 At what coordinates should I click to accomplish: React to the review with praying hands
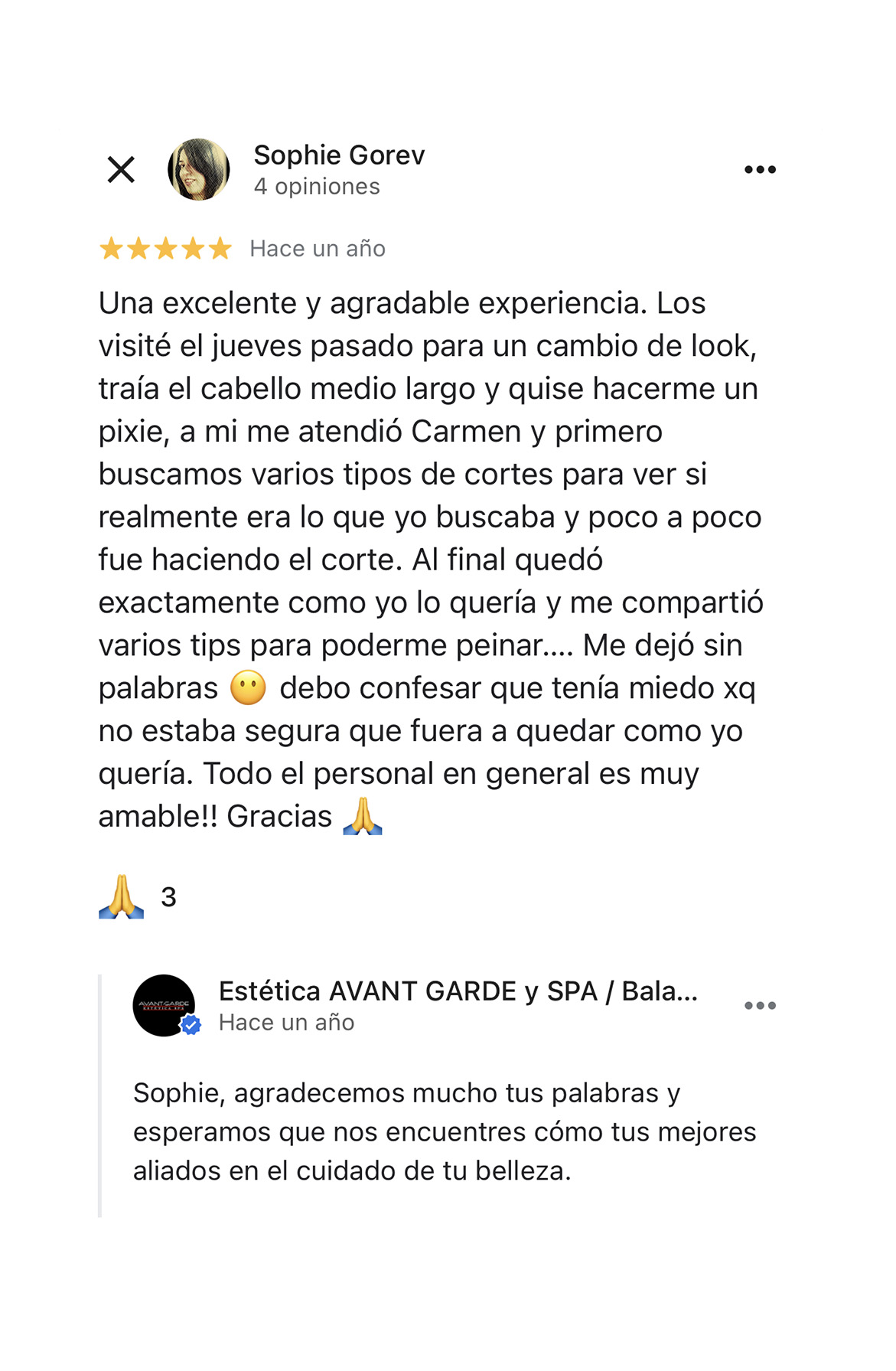(x=122, y=896)
